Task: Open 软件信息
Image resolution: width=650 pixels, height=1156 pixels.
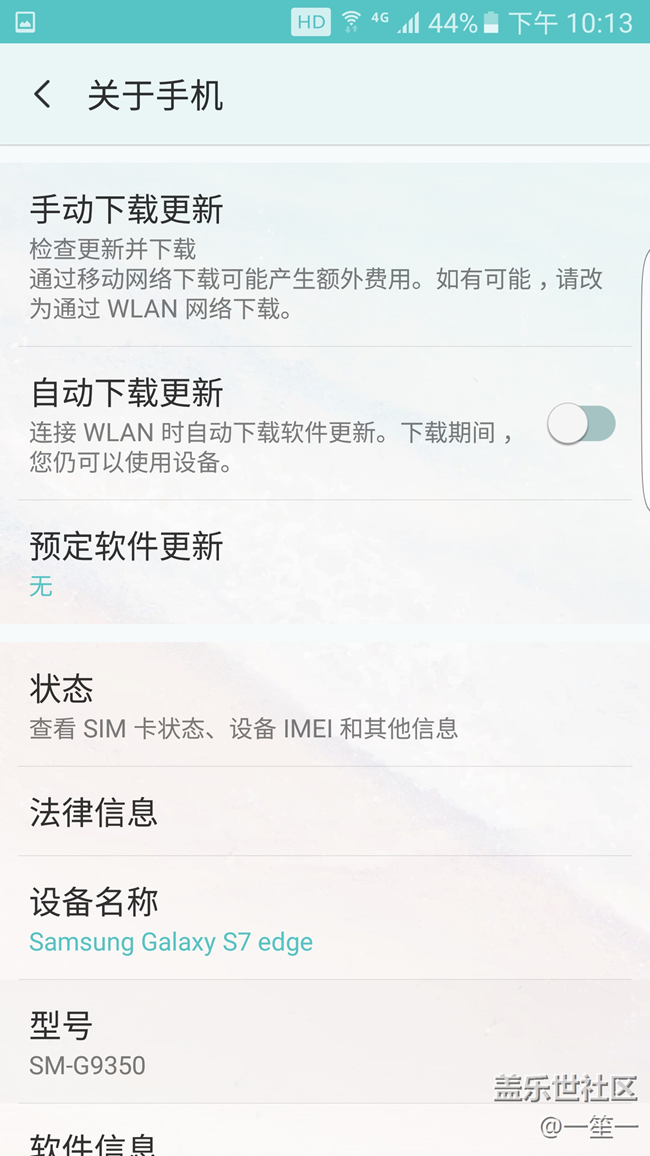Action: (x=325, y=1131)
